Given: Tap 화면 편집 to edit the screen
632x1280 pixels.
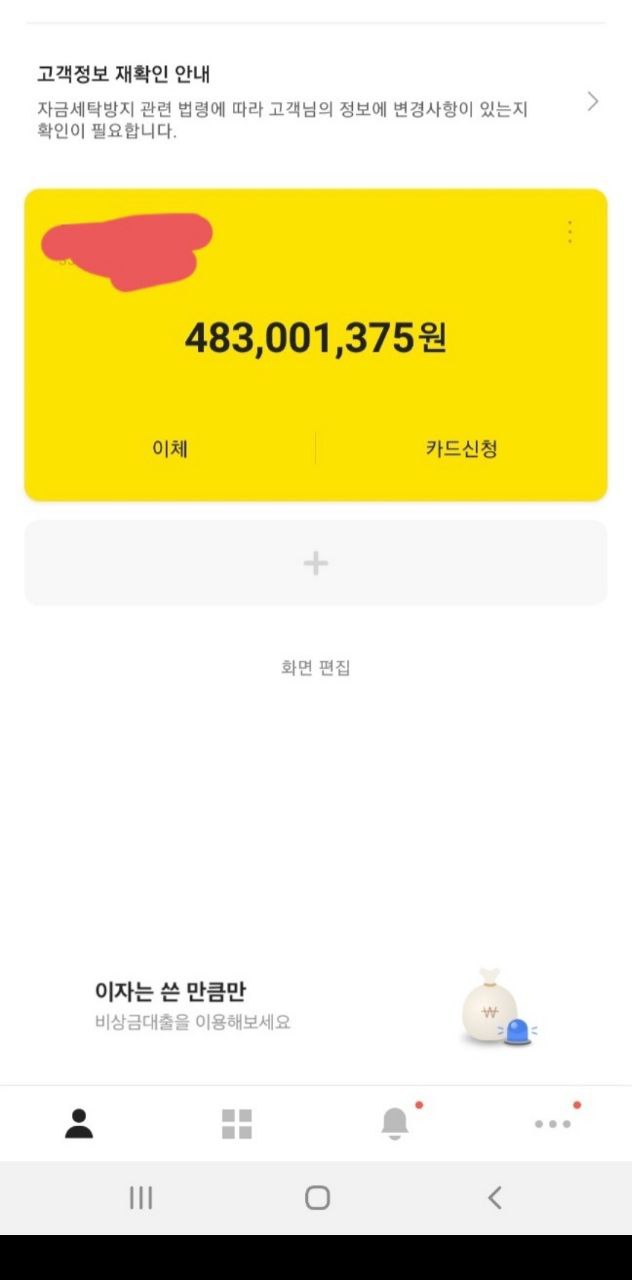Looking at the screenshot, I should [x=316, y=668].
